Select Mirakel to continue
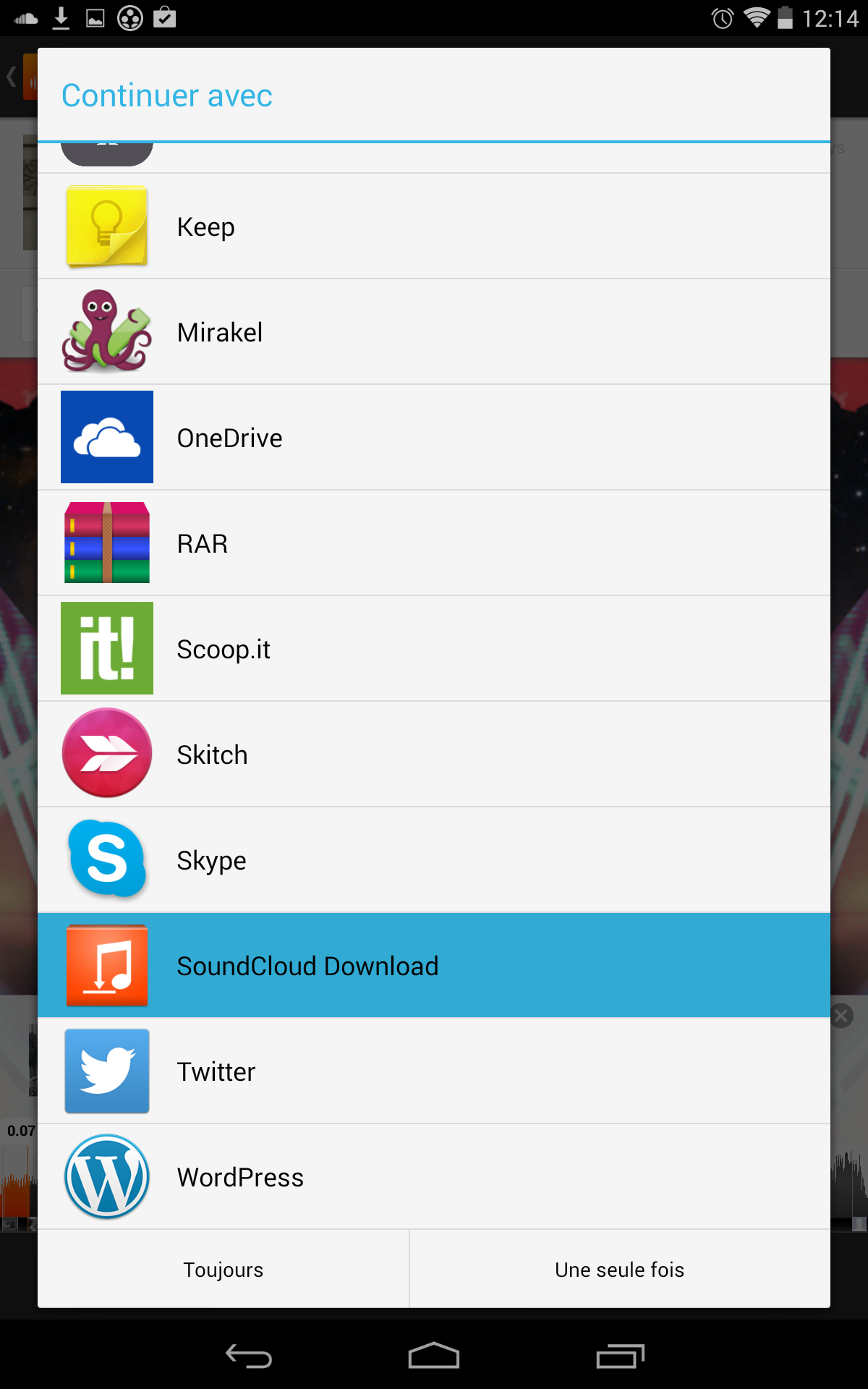The width and height of the screenshot is (868, 1389). [x=433, y=332]
